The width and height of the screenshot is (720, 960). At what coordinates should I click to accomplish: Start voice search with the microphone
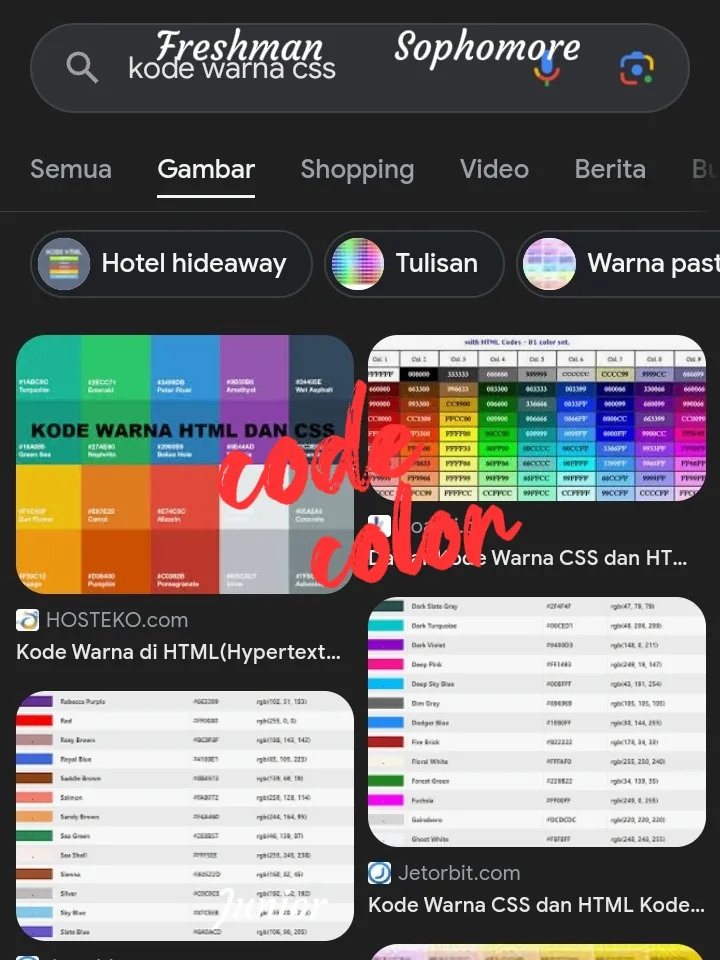546,68
